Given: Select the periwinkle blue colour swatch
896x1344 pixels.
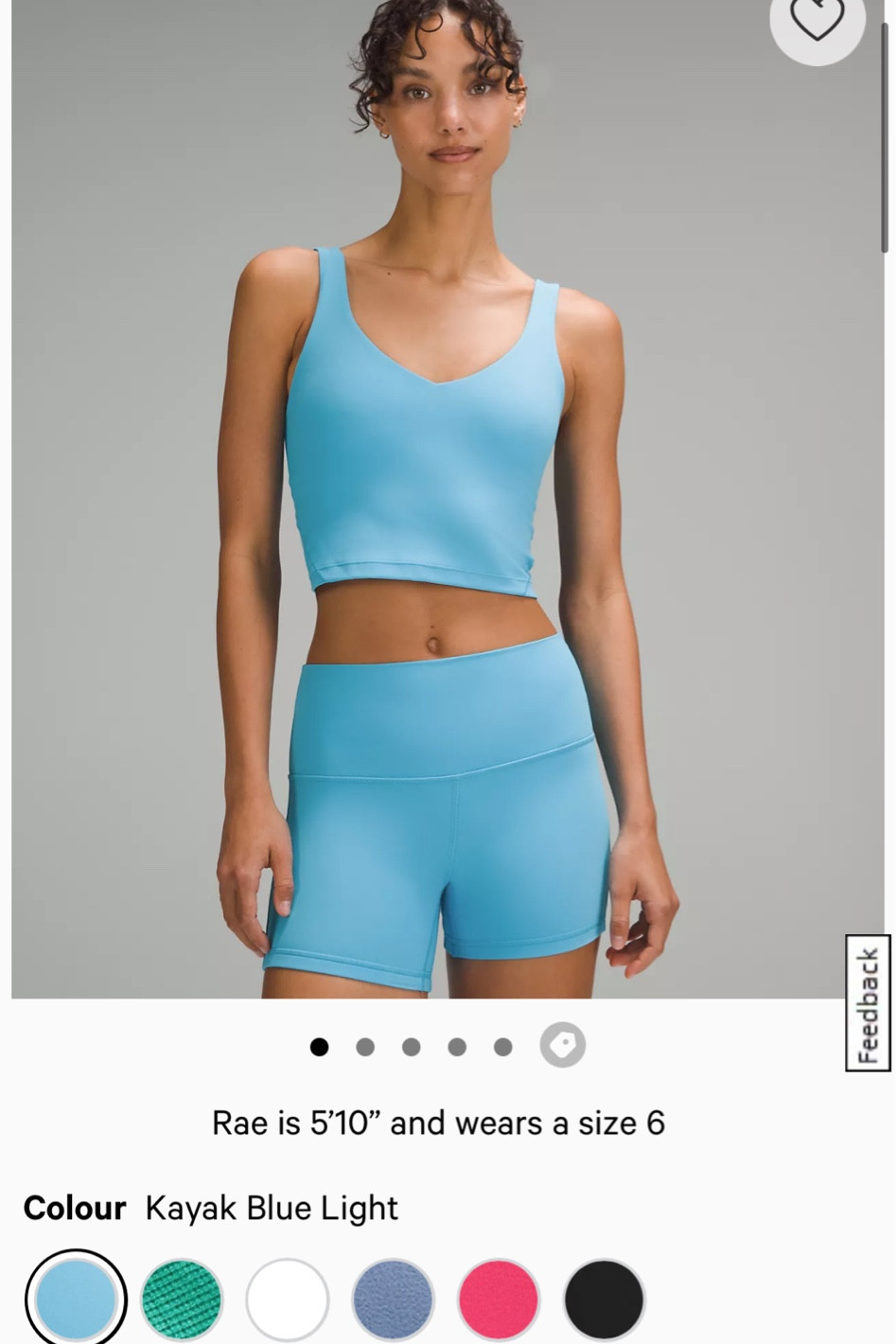Looking at the screenshot, I should click(x=394, y=1300).
